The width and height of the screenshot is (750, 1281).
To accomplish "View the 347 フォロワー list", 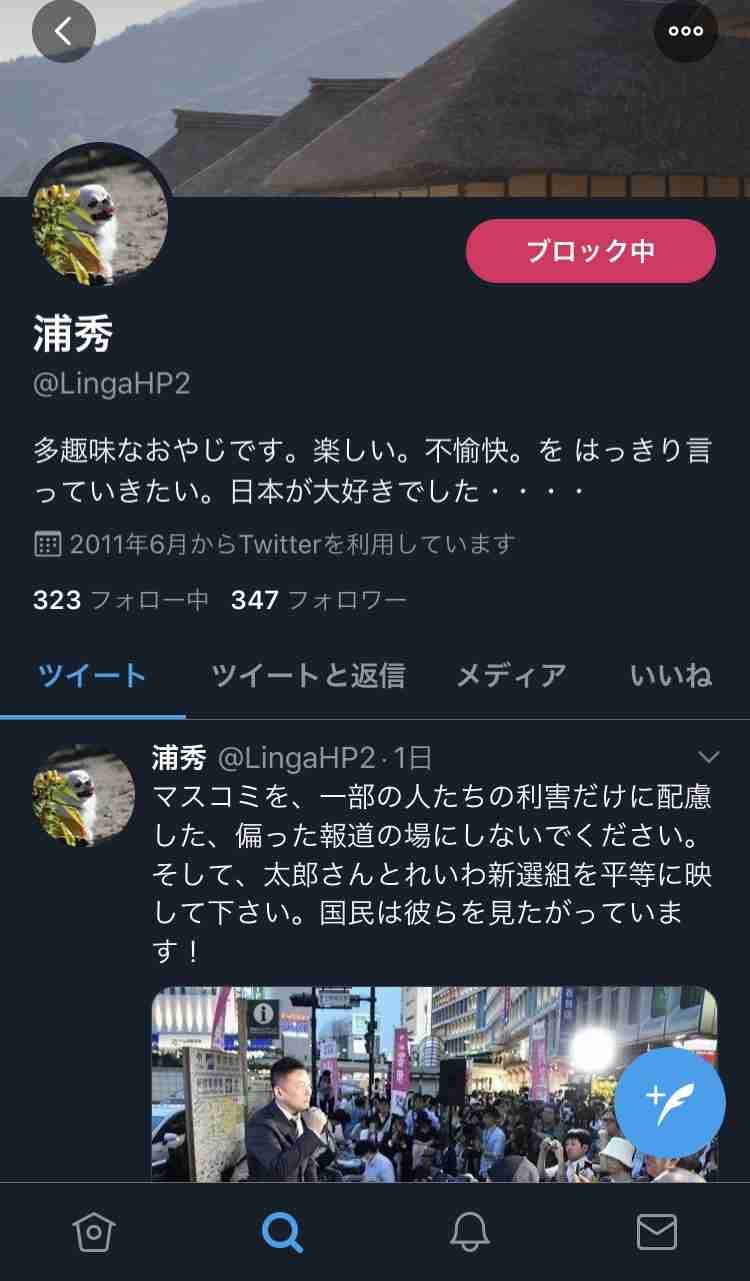I will (x=319, y=600).
